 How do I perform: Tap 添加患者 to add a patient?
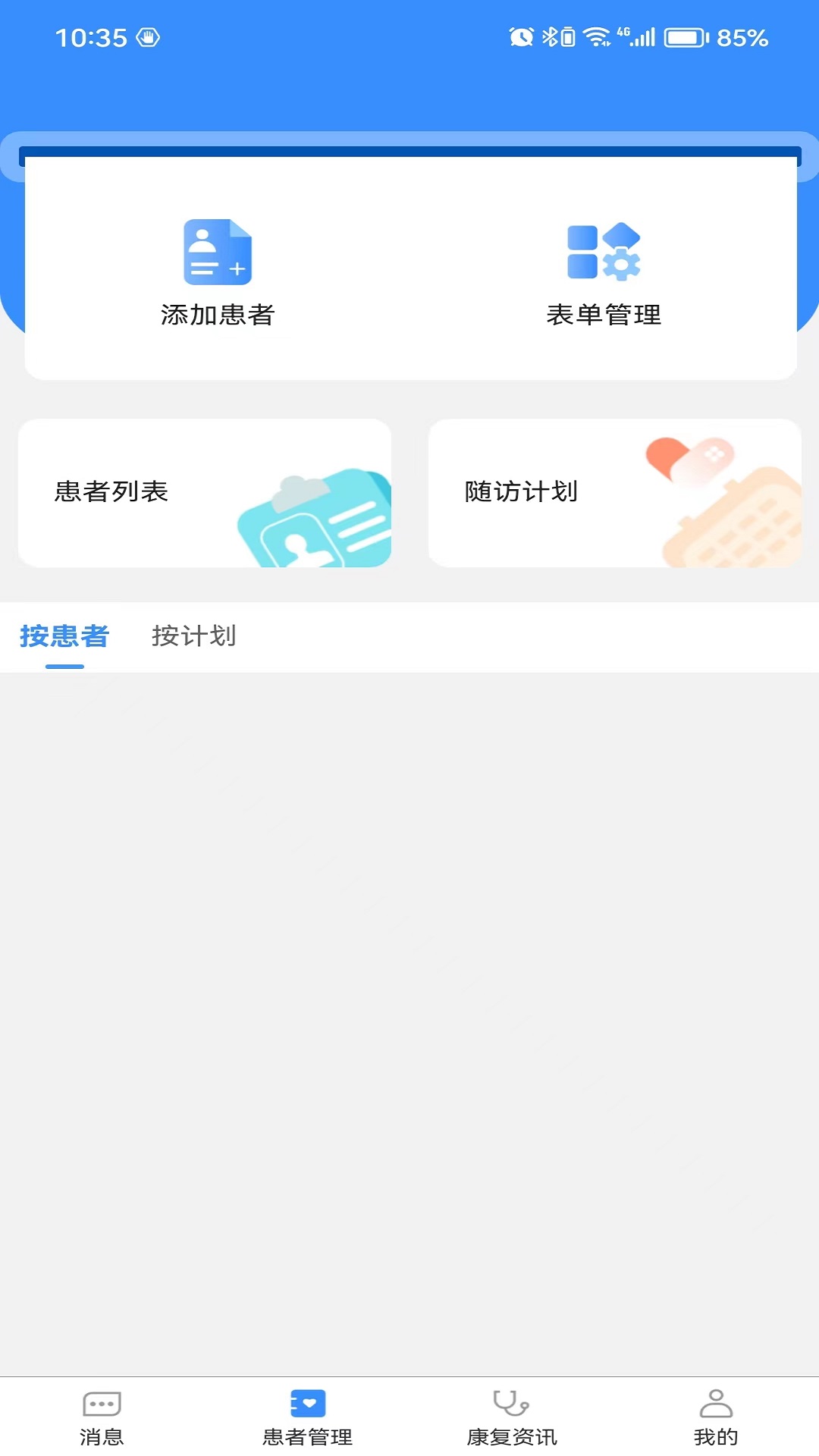pyautogui.click(x=218, y=271)
